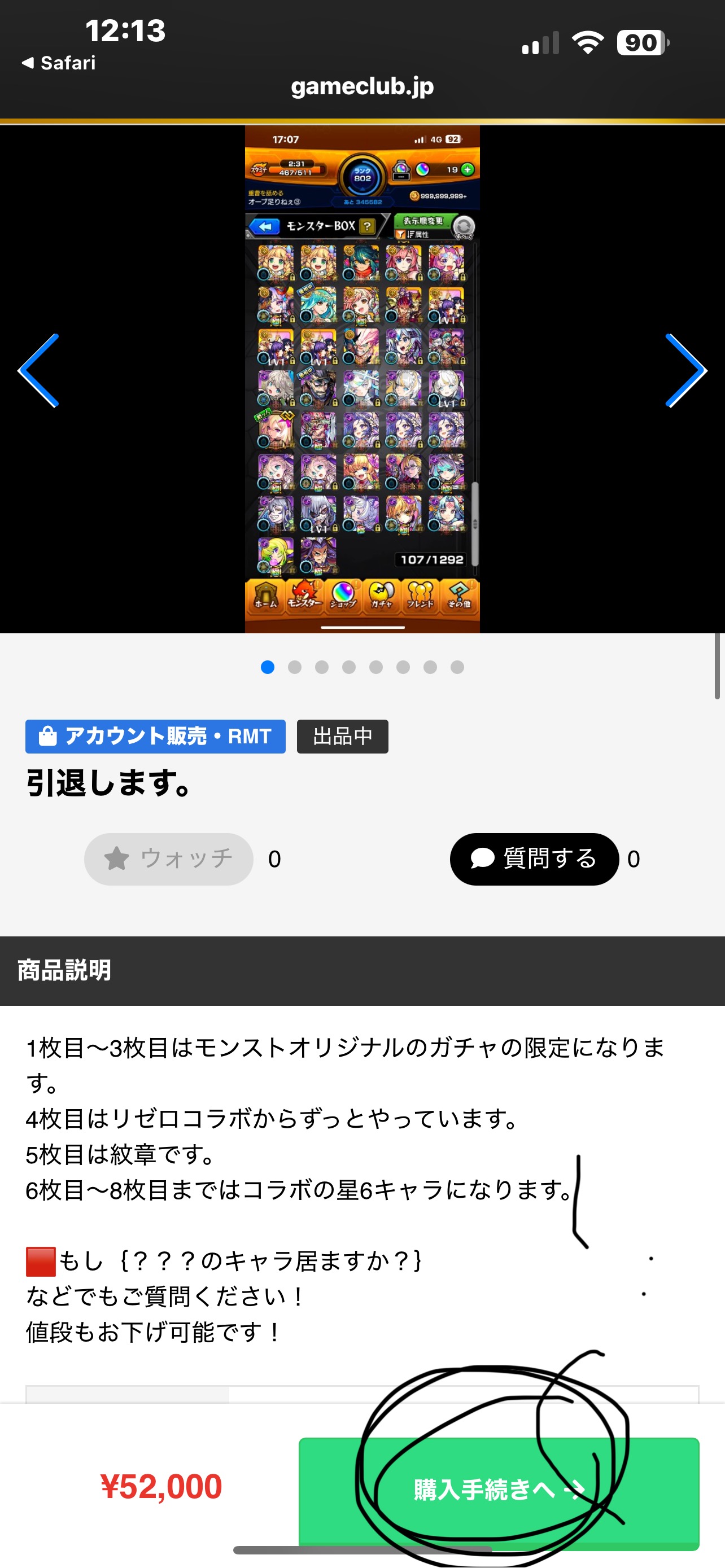The image size is (725, 1568).
Task: Show the previous listing image
Action: click(39, 370)
